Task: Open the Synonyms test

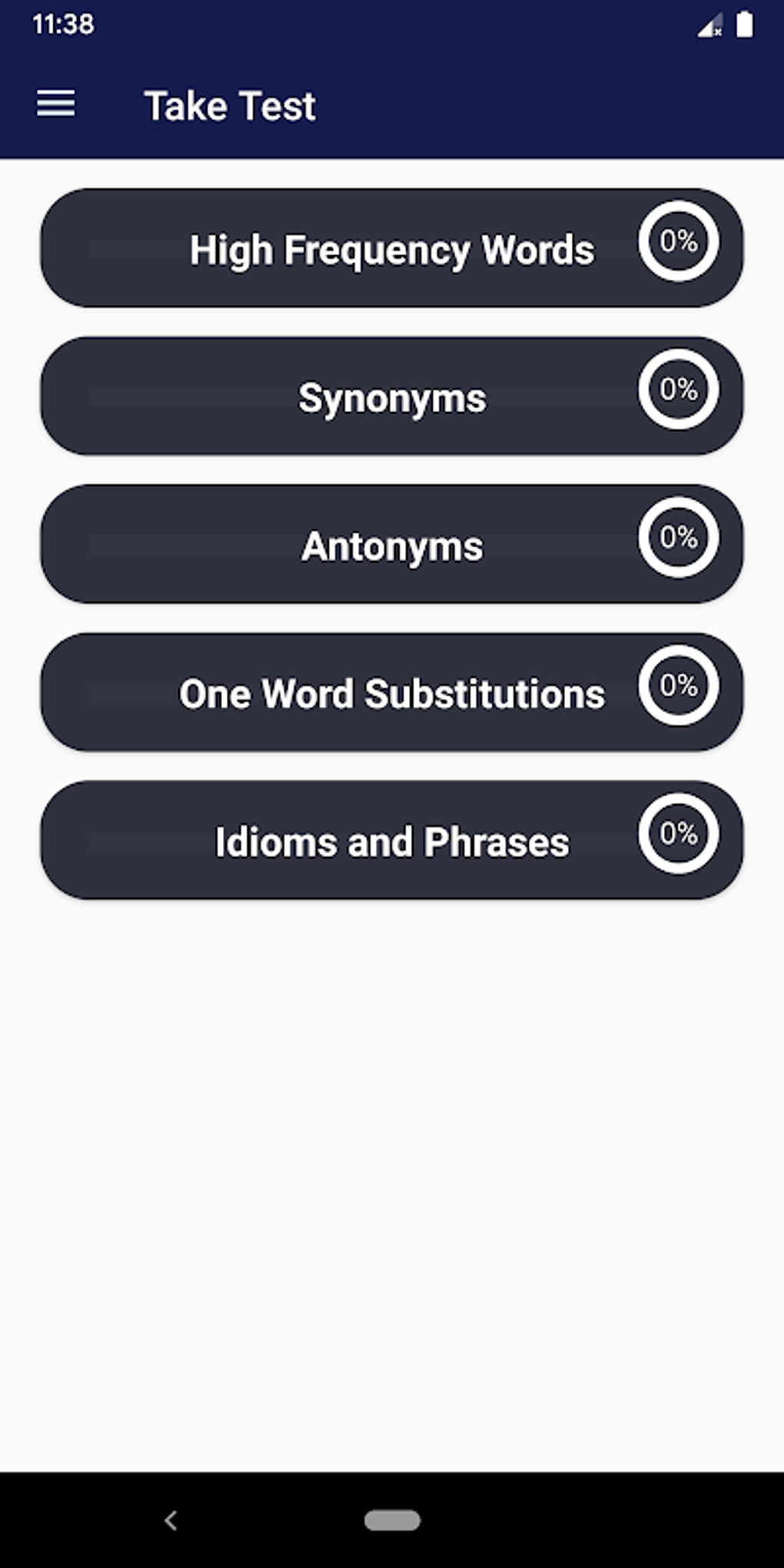Action: (391, 397)
